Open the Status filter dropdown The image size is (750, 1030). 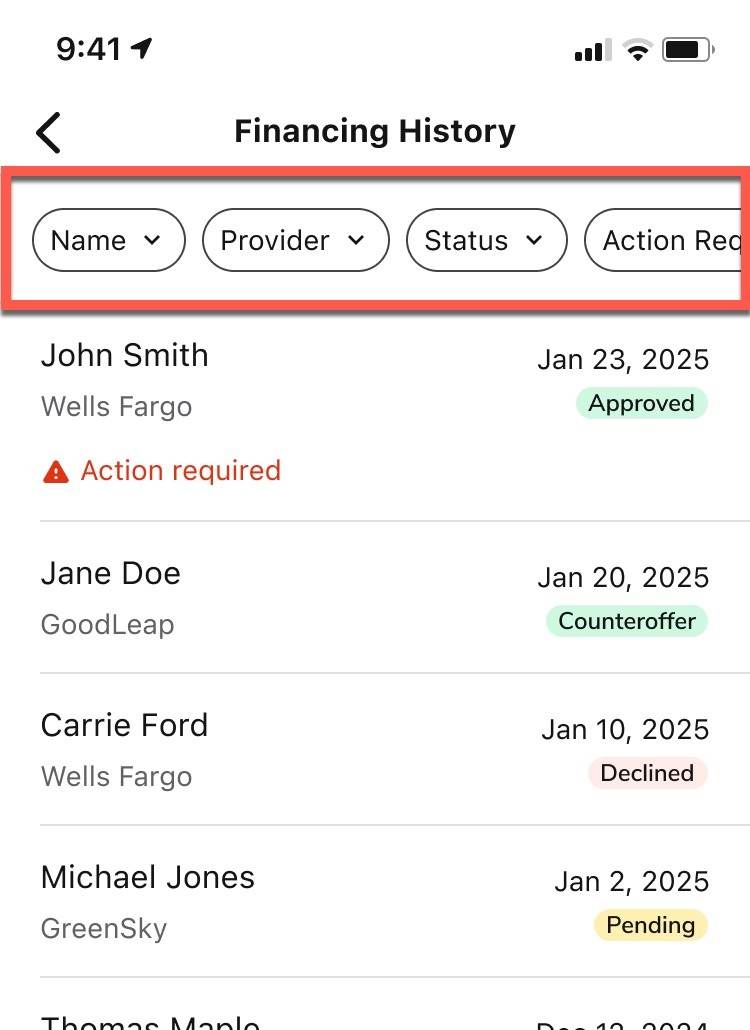click(x=486, y=240)
